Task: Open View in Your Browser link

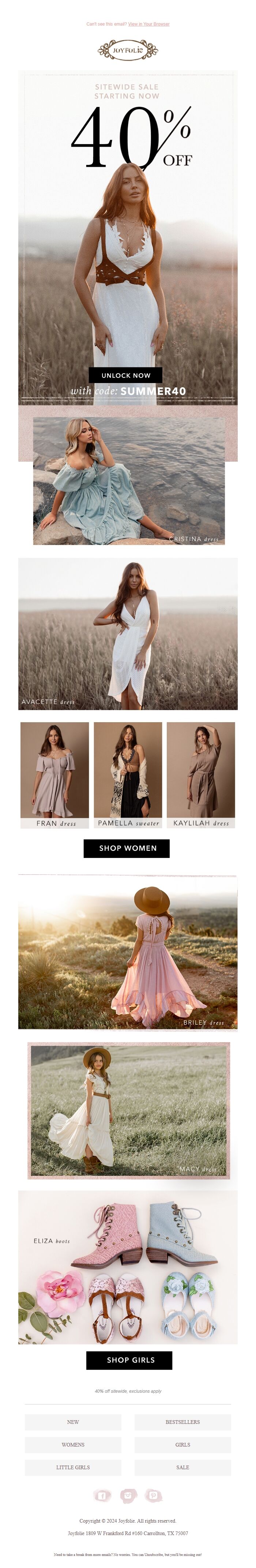Action: (148, 25)
